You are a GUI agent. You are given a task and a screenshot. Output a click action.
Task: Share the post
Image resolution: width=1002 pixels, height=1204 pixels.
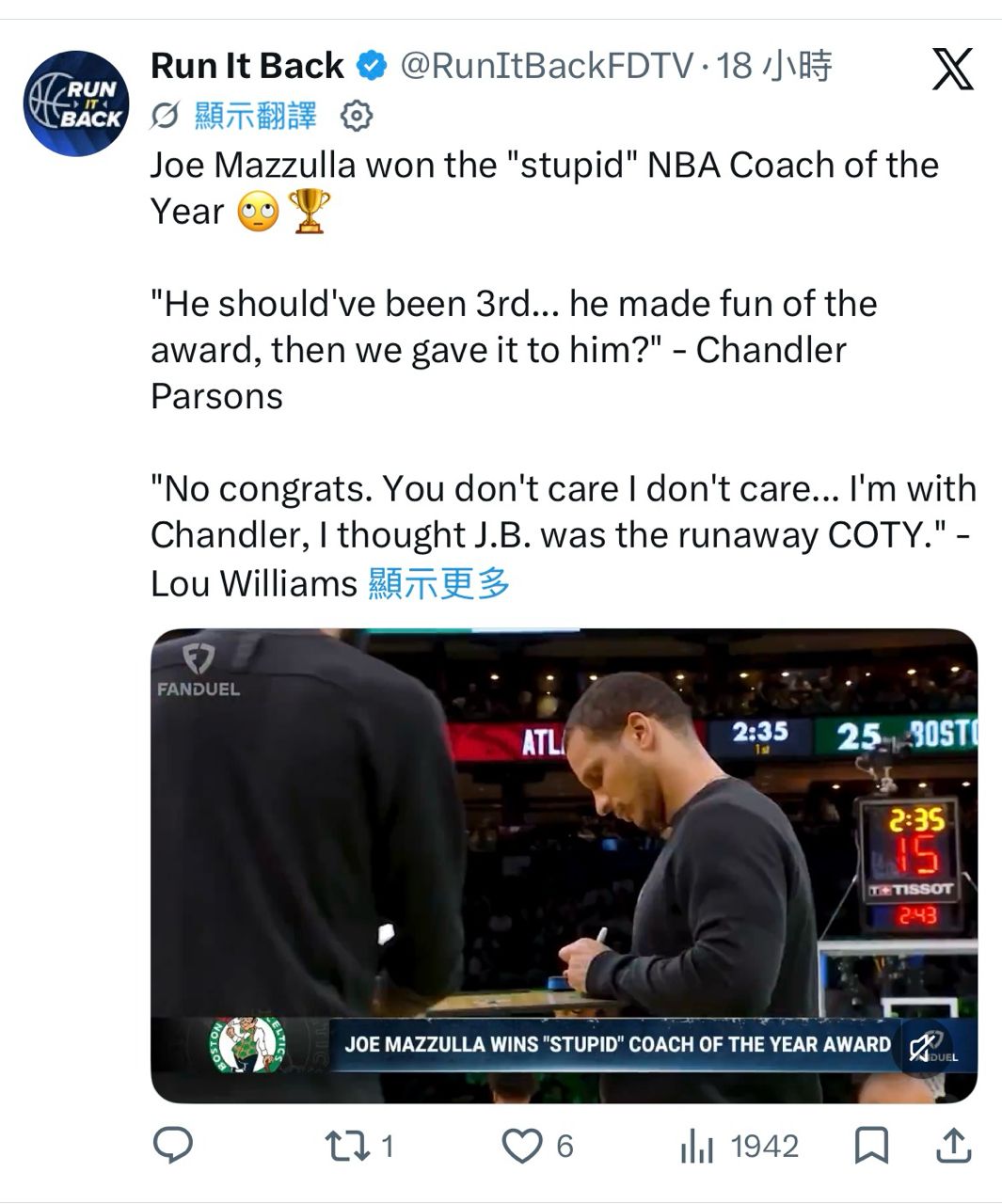tap(953, 1145)
